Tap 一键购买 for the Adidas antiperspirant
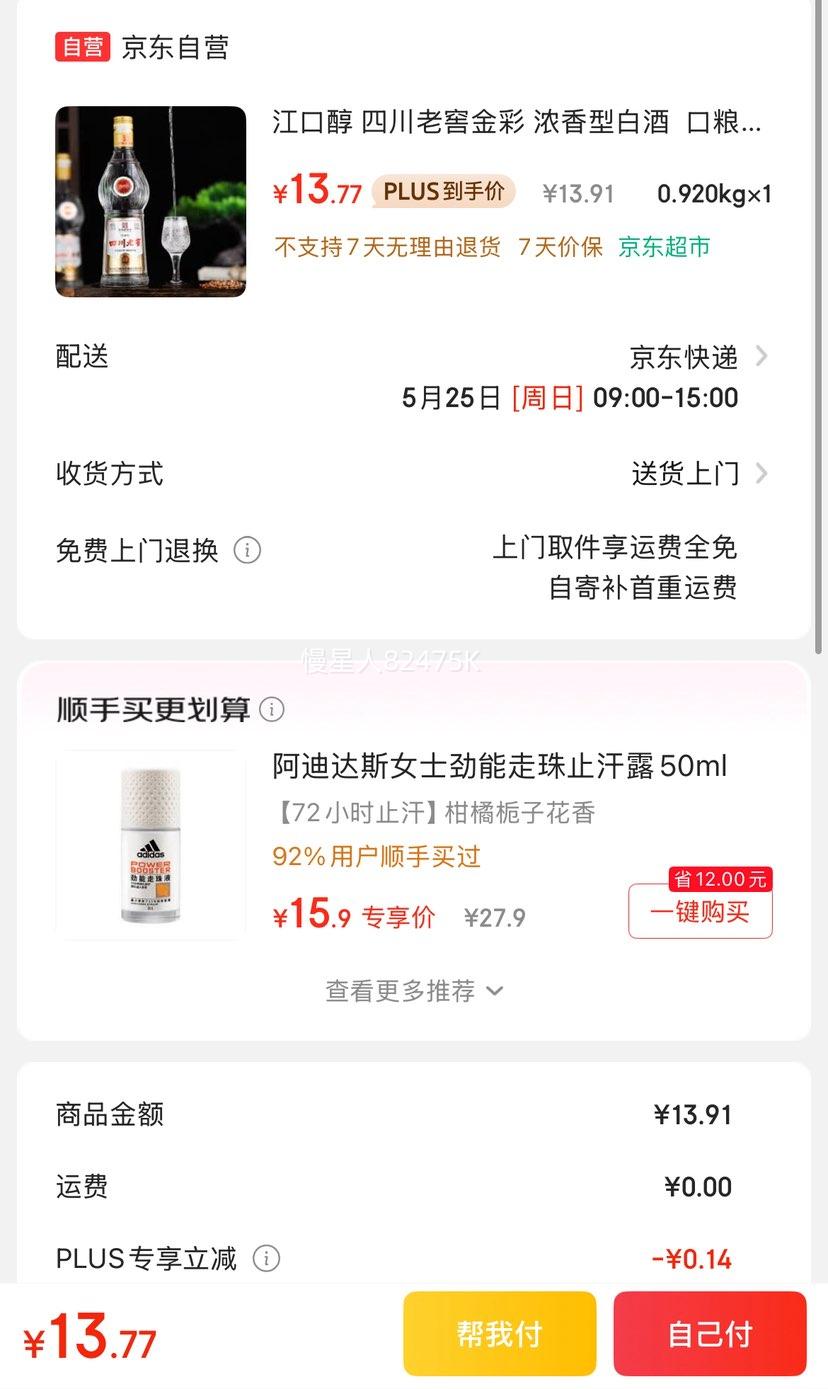The width and height of the screenshot is (828, 1389). (x=700, y=911)
